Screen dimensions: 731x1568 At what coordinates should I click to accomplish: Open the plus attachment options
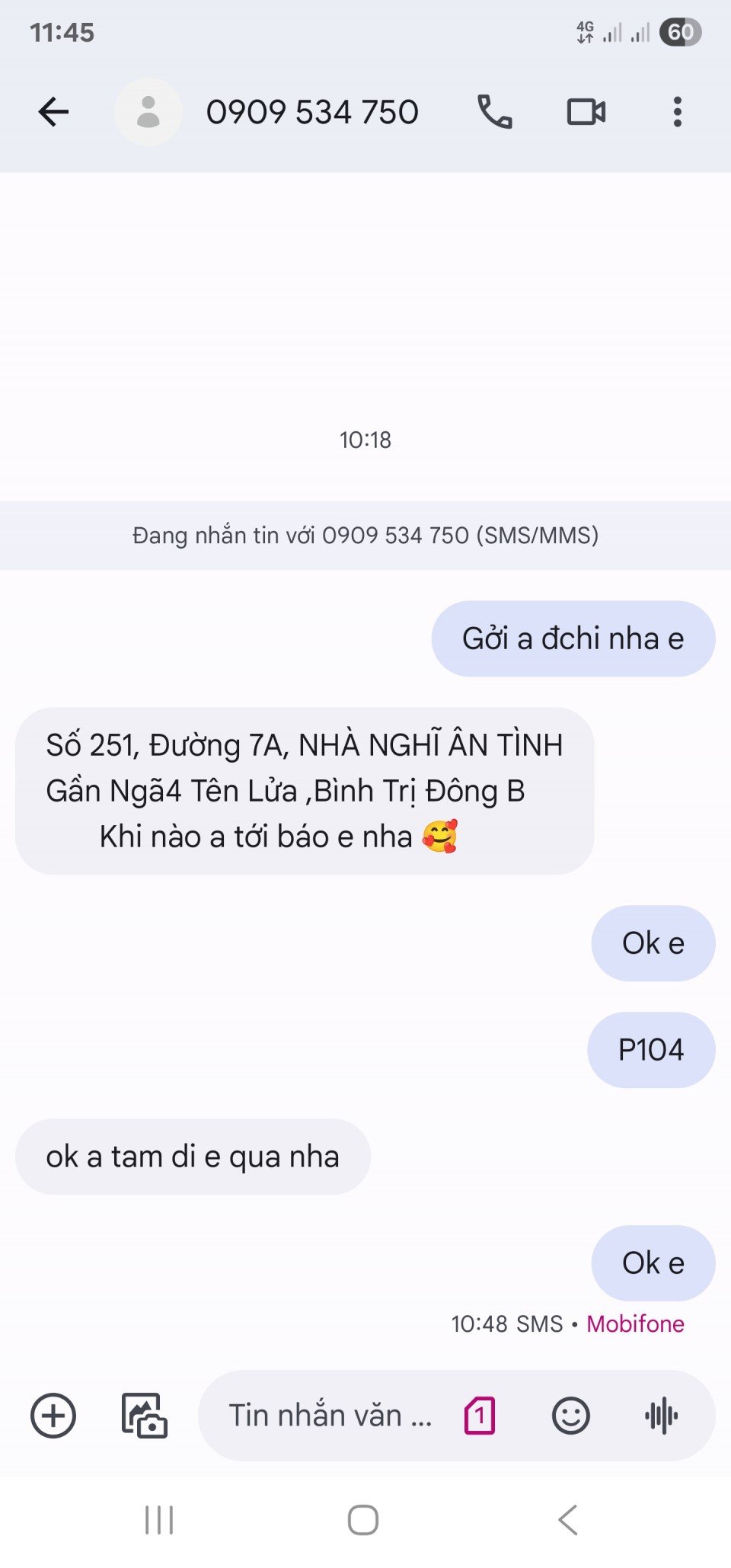[53, 1416]
